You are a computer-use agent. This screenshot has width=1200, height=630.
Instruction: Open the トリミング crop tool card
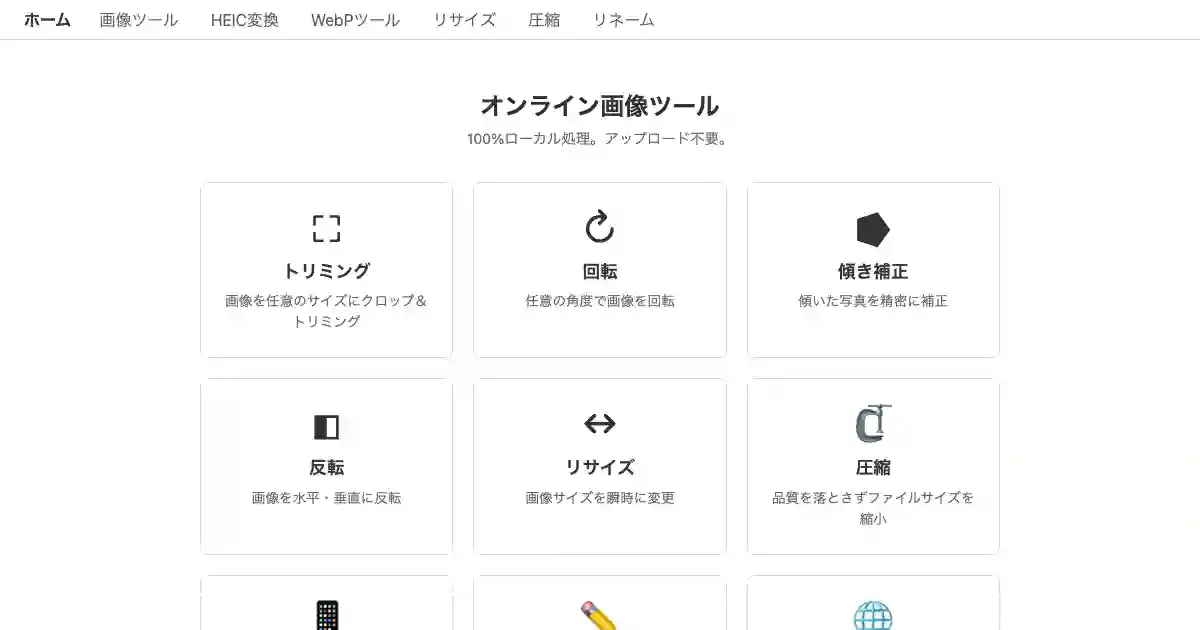326,270
